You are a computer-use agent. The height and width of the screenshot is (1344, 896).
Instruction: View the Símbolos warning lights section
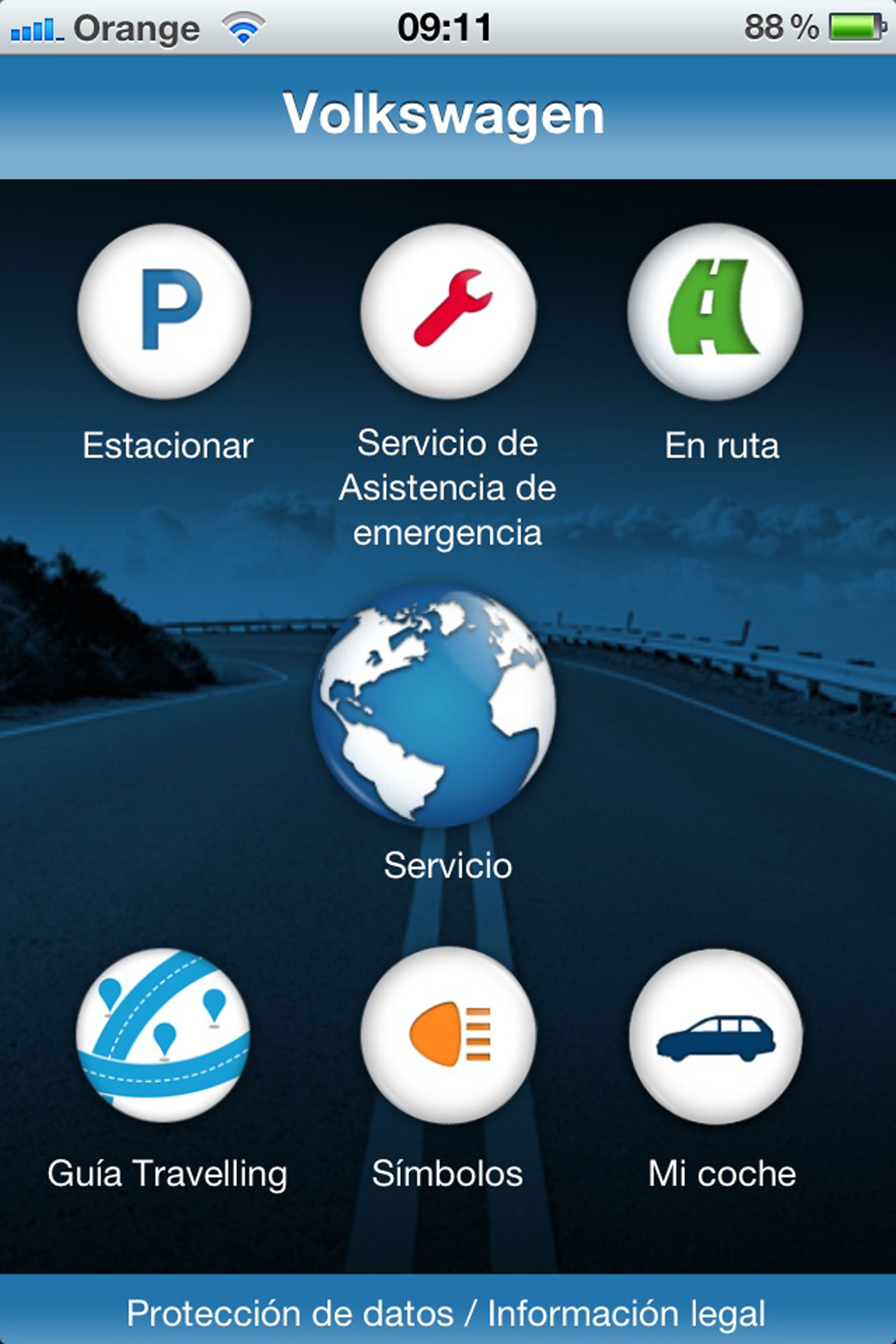(448, 1034)
